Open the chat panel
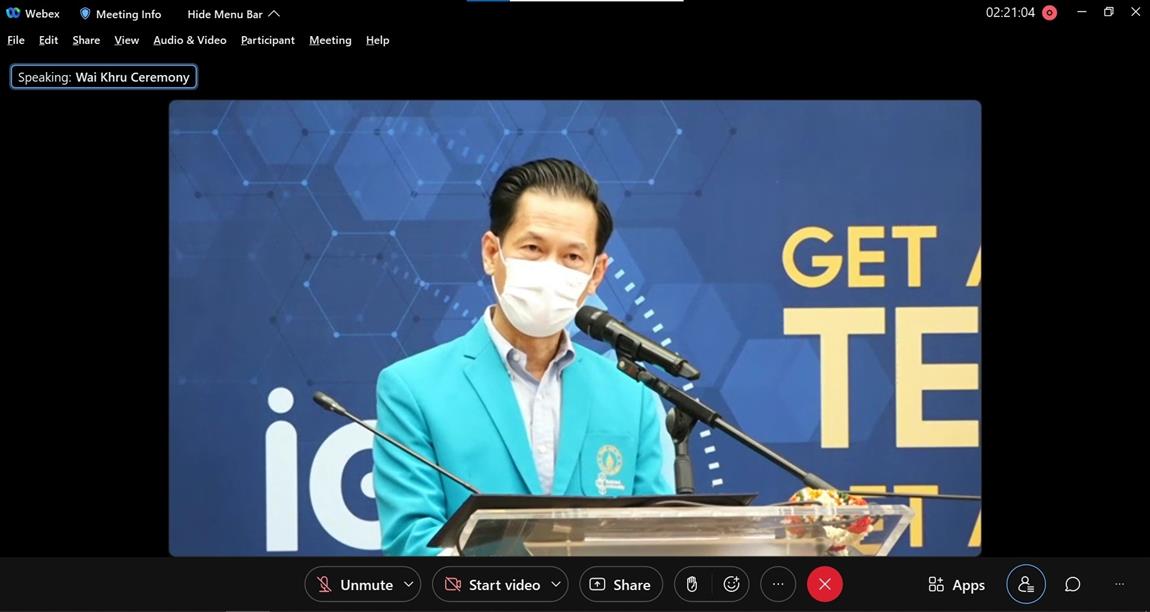 1072,585
